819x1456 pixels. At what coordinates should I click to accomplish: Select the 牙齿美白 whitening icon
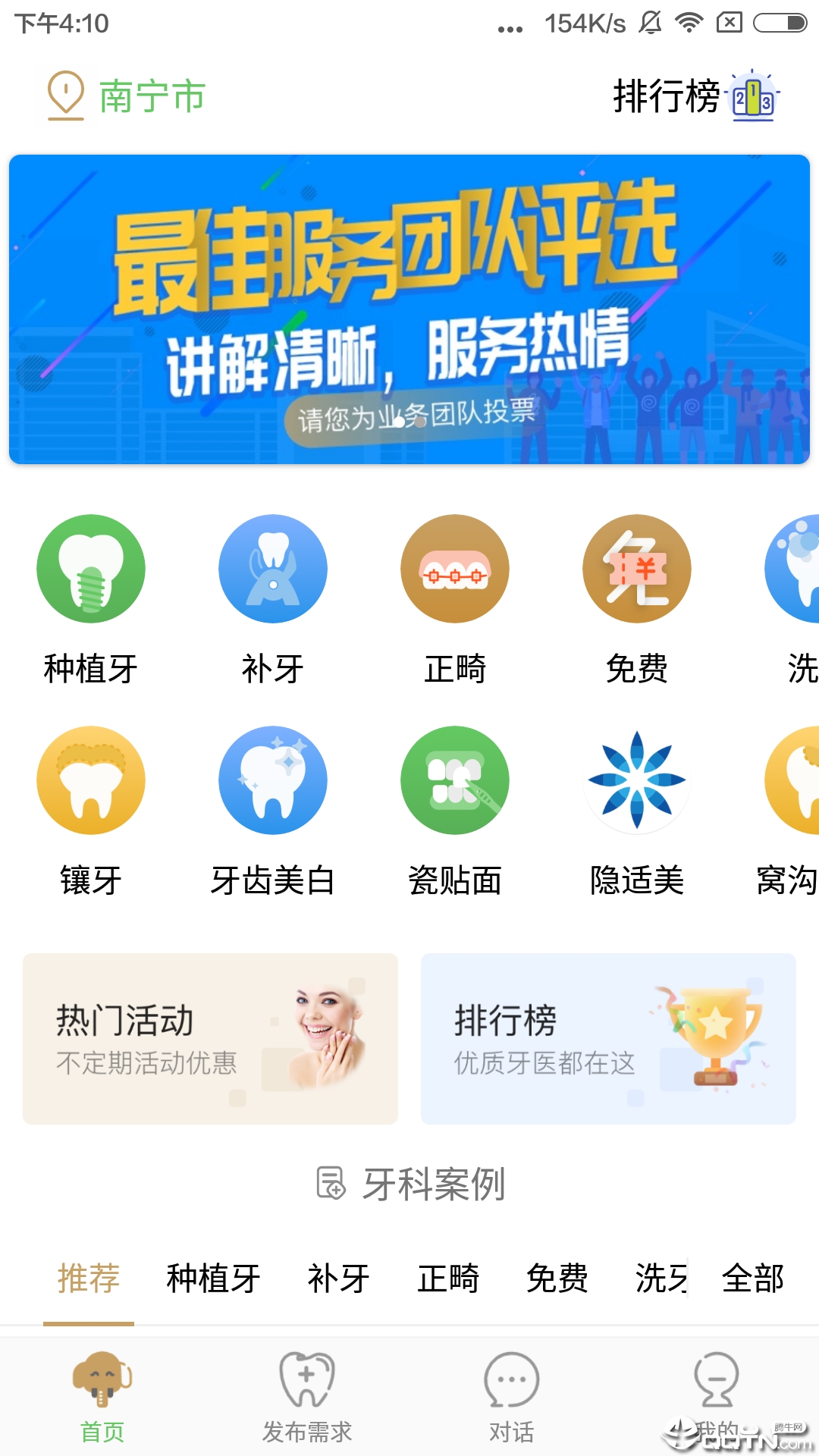tap(272, 781)
